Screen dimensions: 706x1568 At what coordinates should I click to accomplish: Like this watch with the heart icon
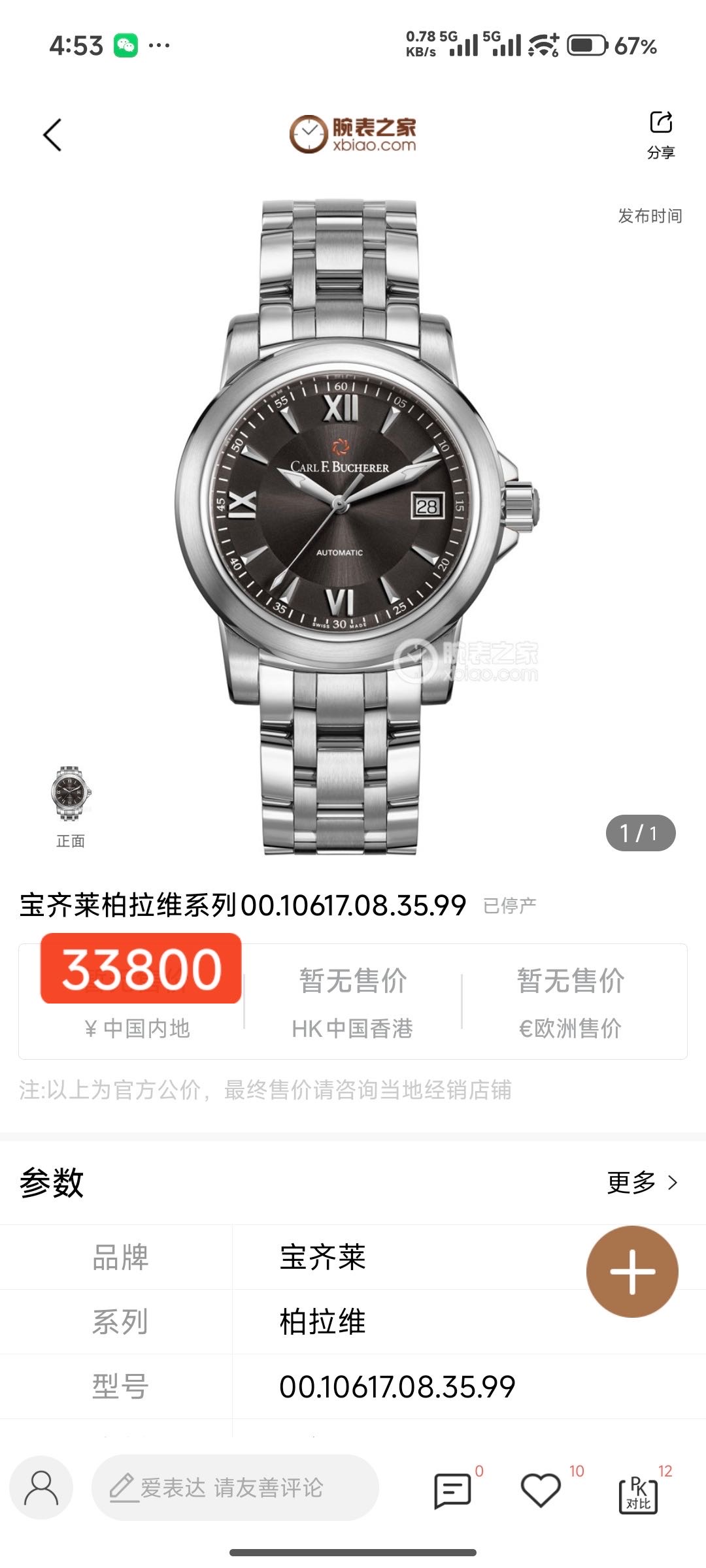(x=541, y=1491)
